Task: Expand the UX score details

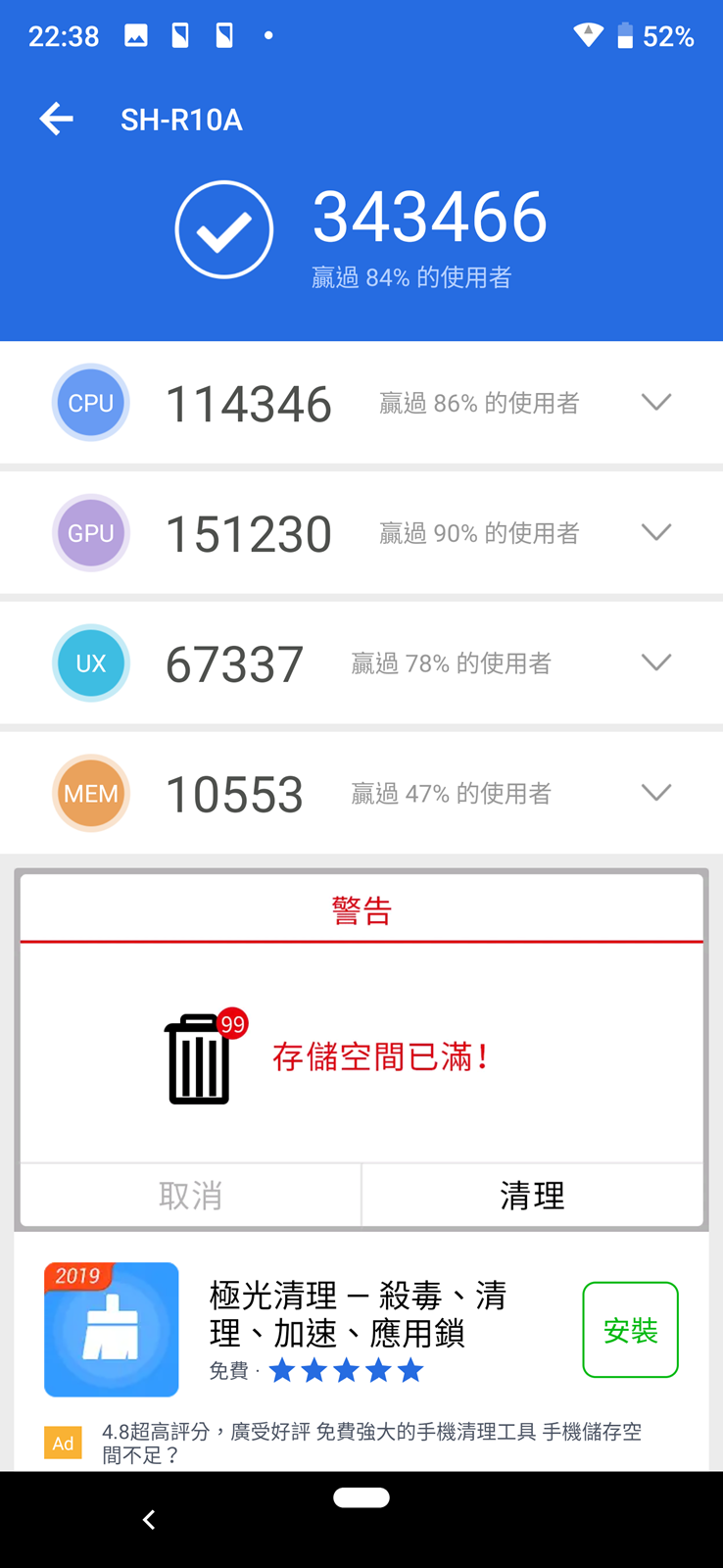Action: (655, 662)
